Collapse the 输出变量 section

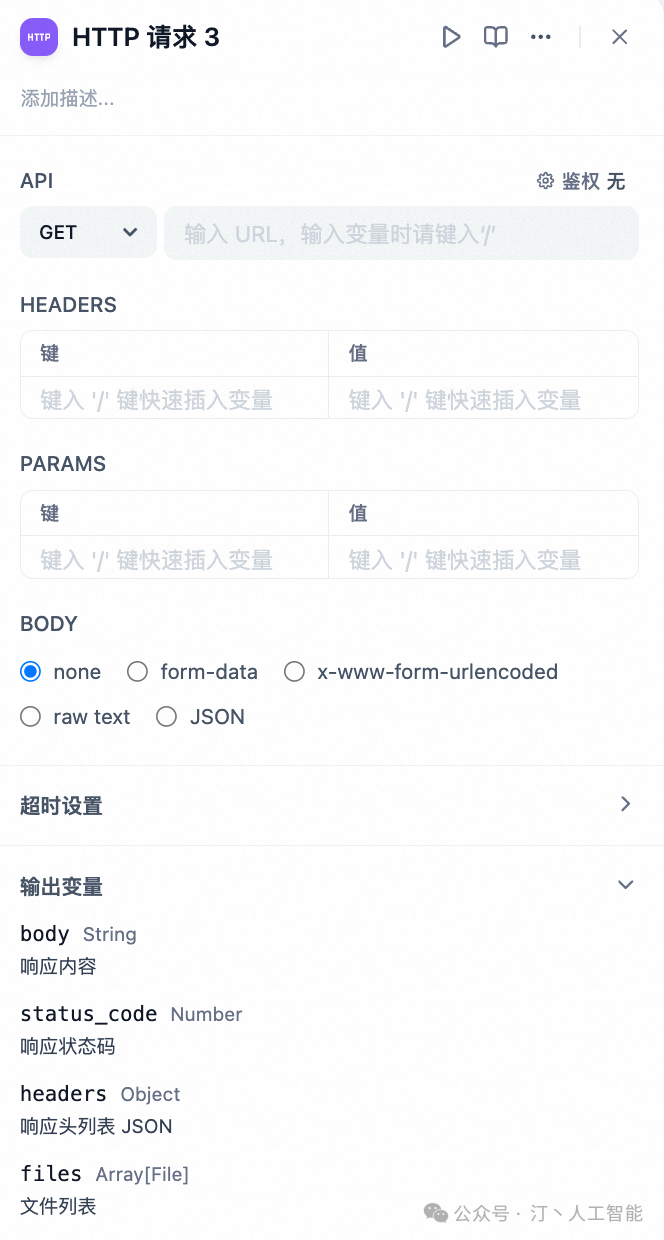click(625, 885)
